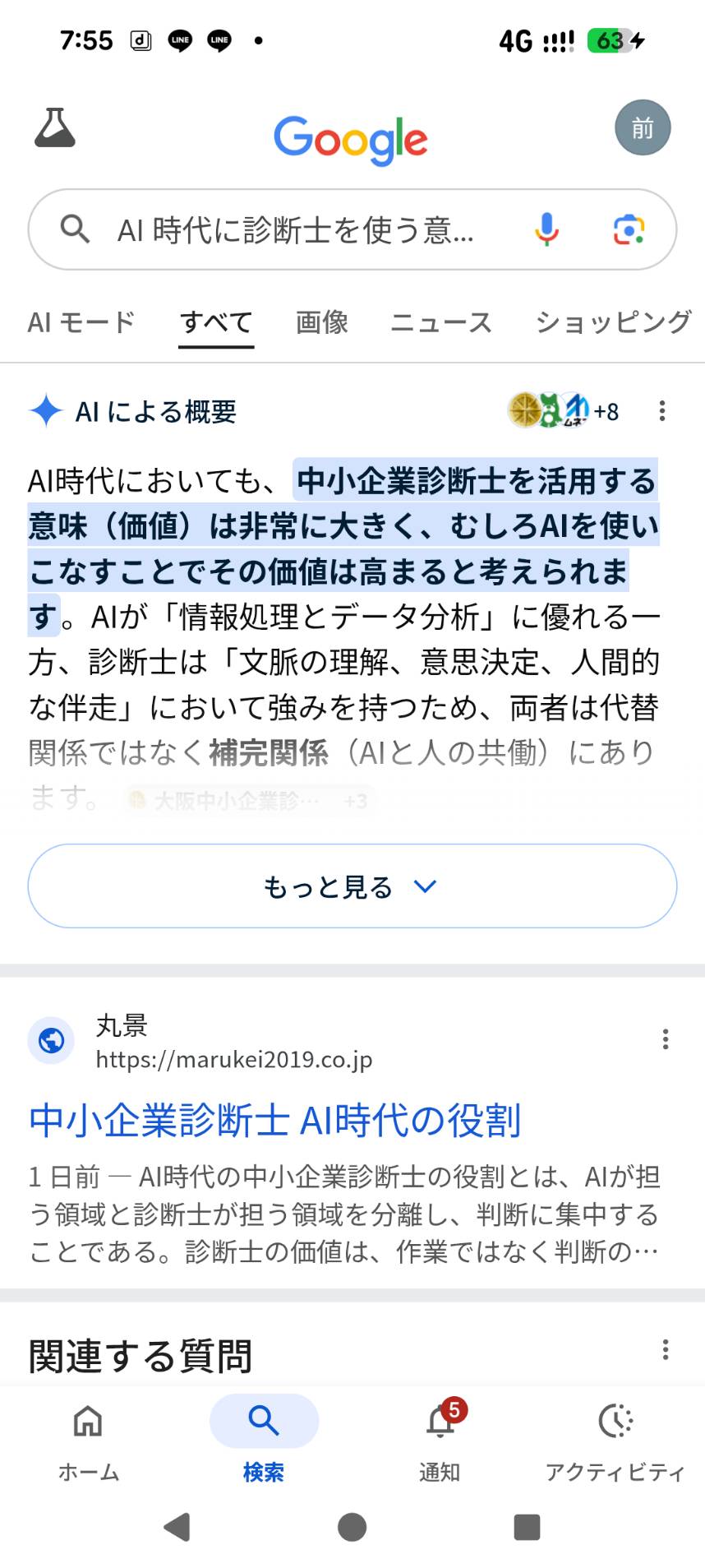Screen dimensions: 705x1568
Task: Tap the profile avatar labeled 前
Action: (x=643, y=127)
